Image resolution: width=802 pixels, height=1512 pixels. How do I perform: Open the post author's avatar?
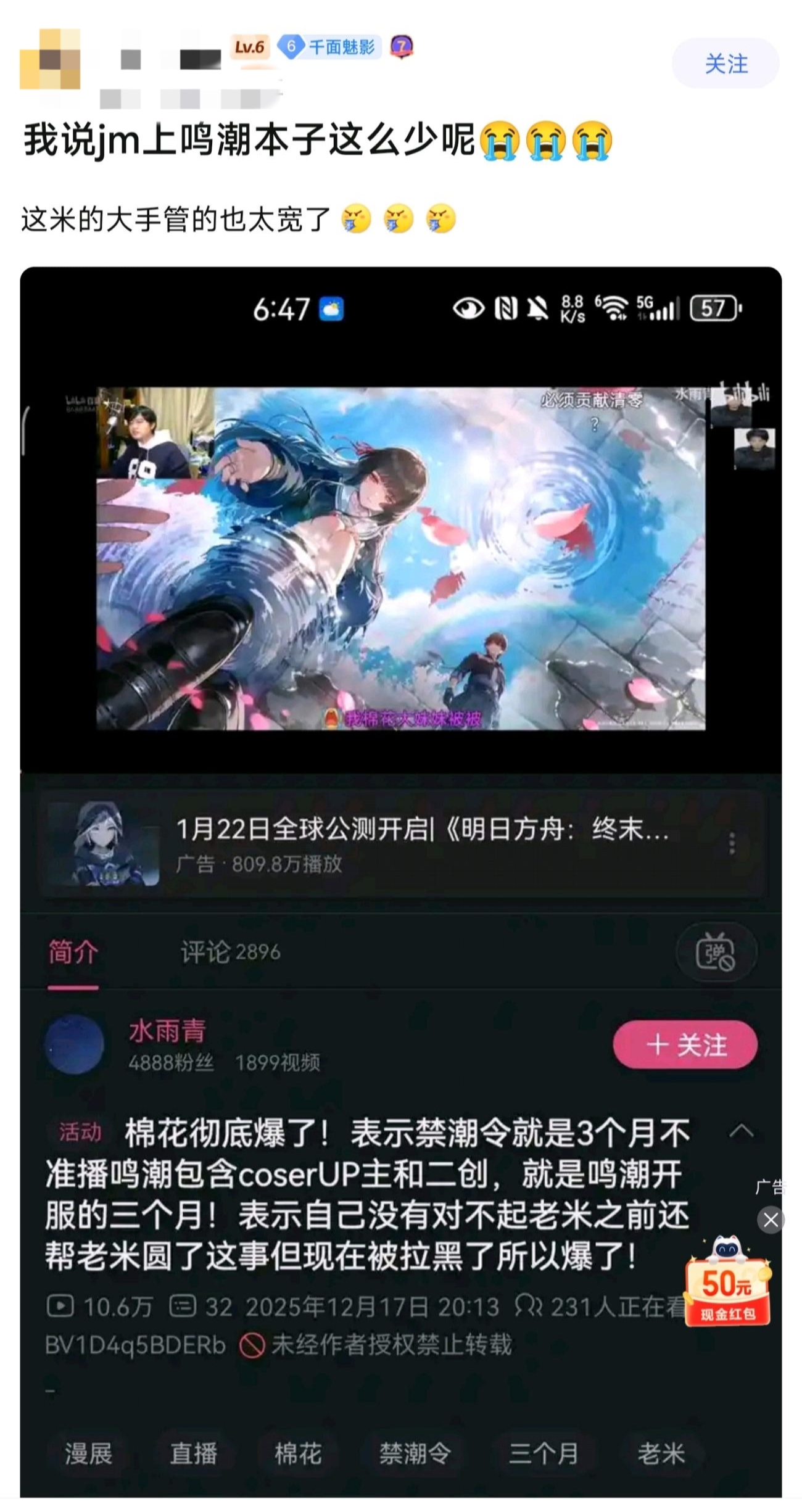50,59
